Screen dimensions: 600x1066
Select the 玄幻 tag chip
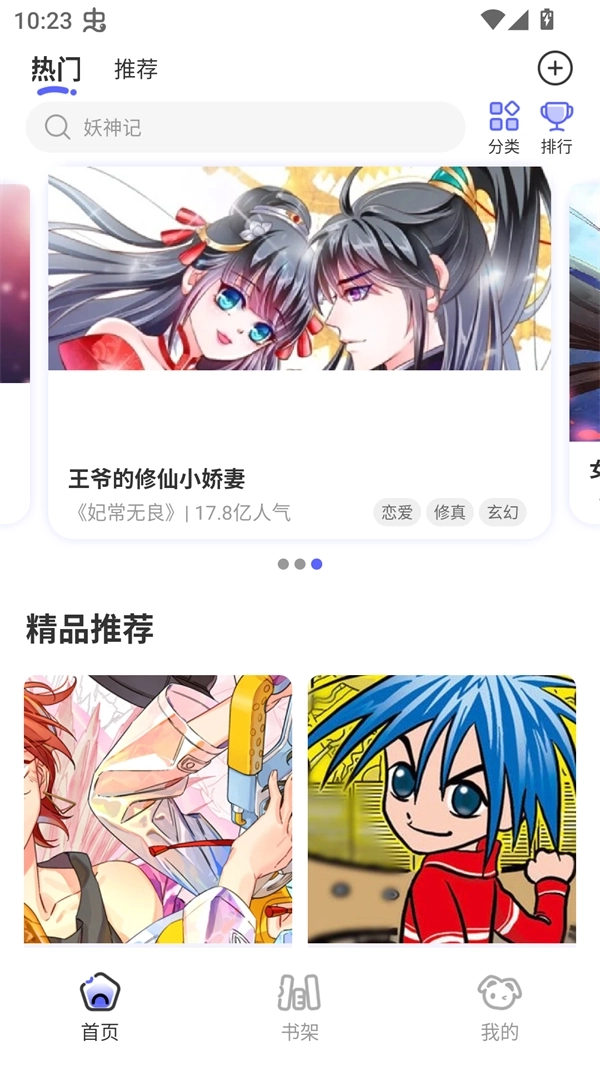(502, 512)
